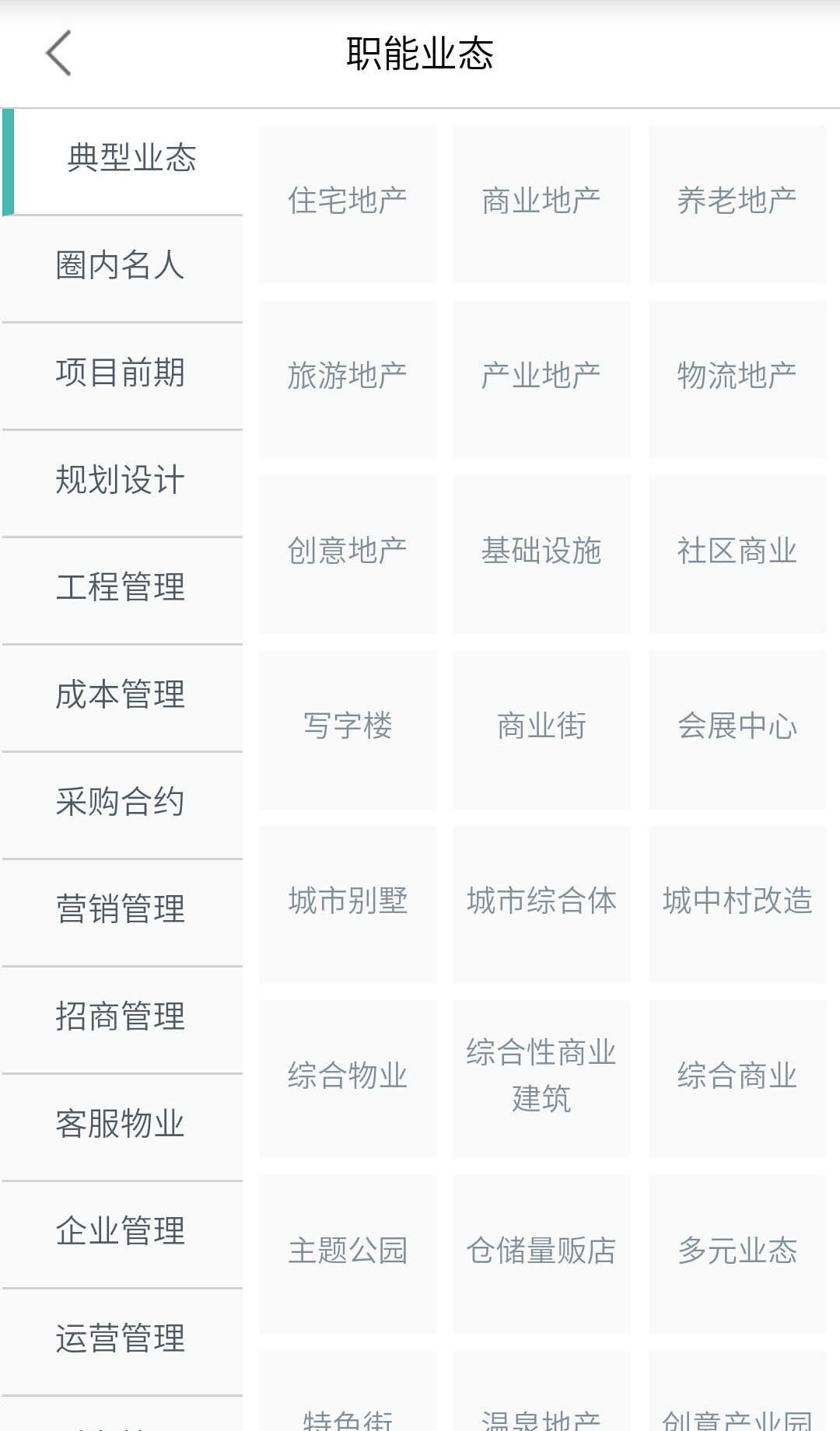The width and height of the screenshot is (840, 1431).
Task: Choose the 住宅地产 tile
Action: [348, 202]
